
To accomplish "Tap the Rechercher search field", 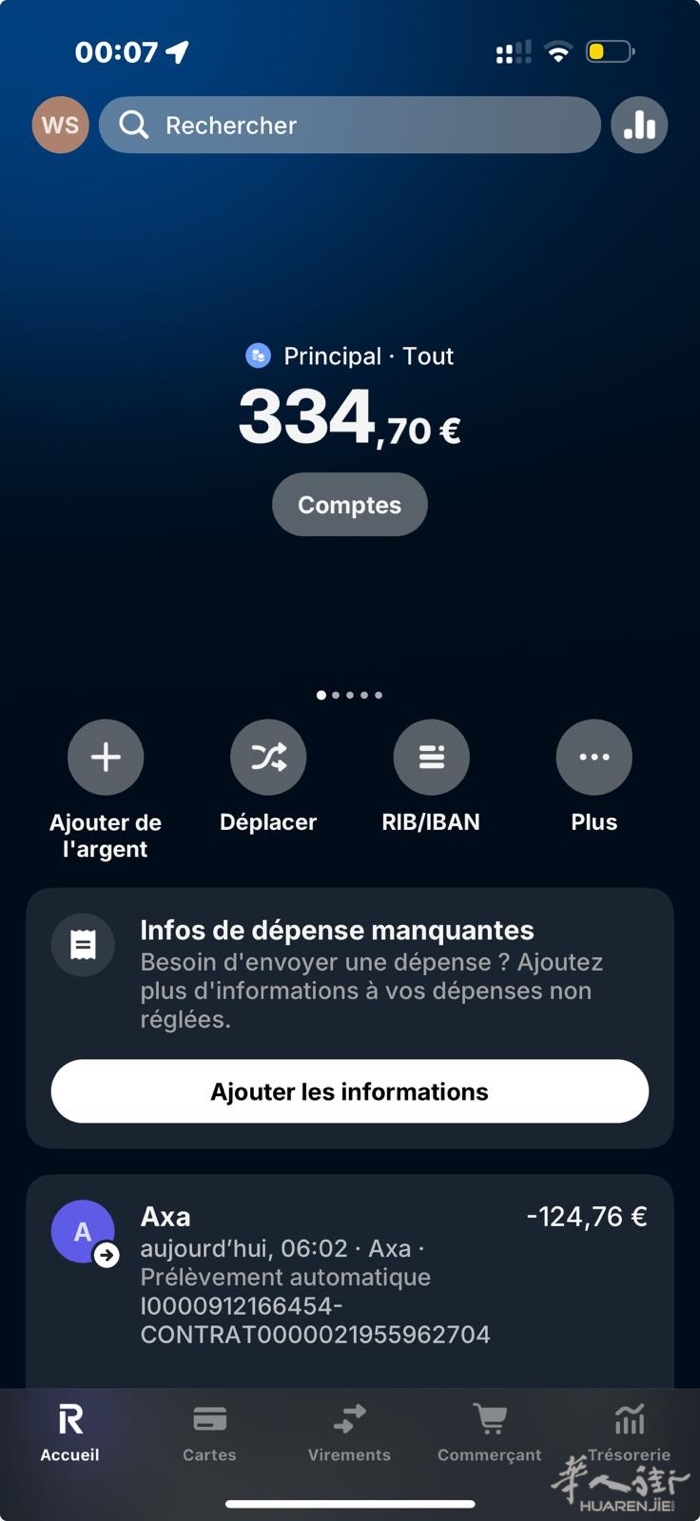I will 350,125.
